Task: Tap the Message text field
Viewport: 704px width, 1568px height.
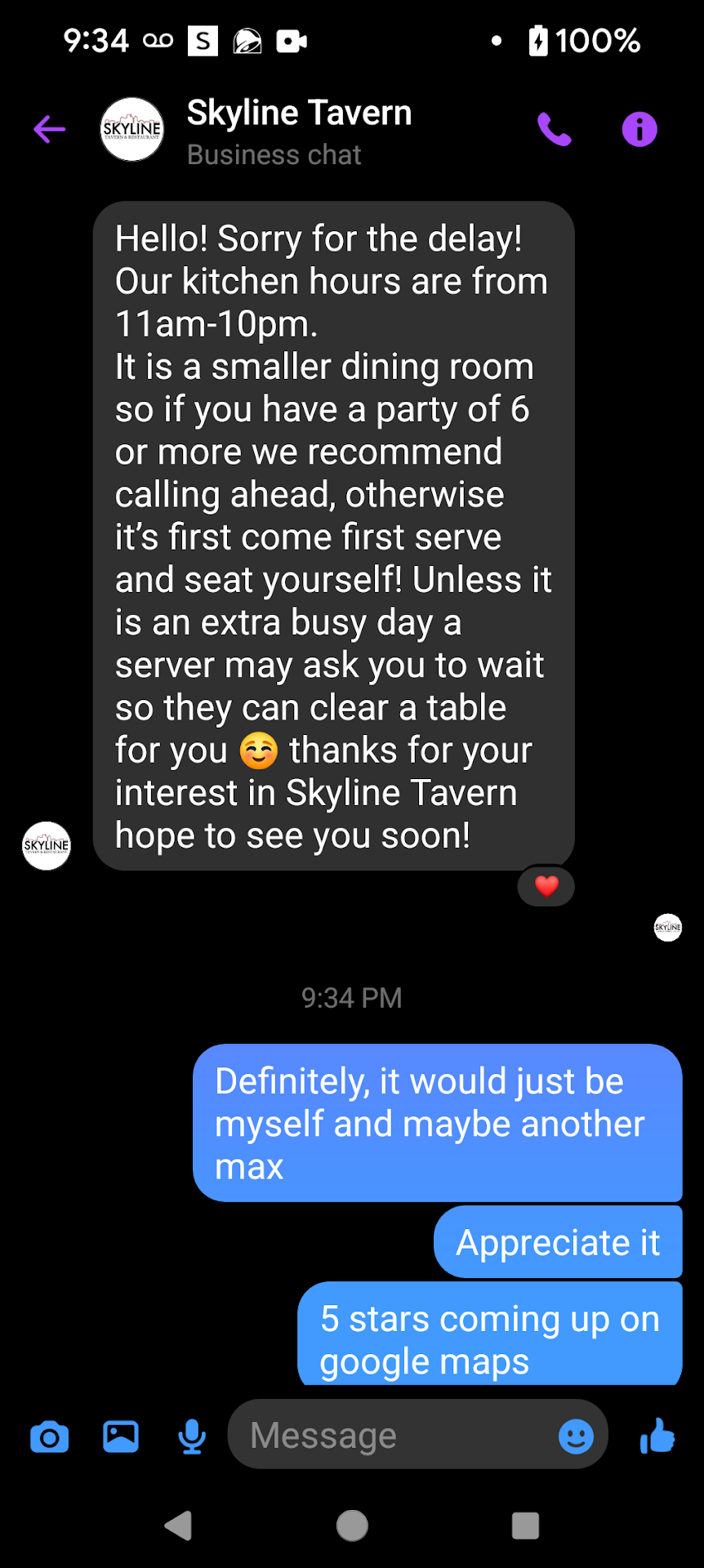Action: (x=392, y=1435)
